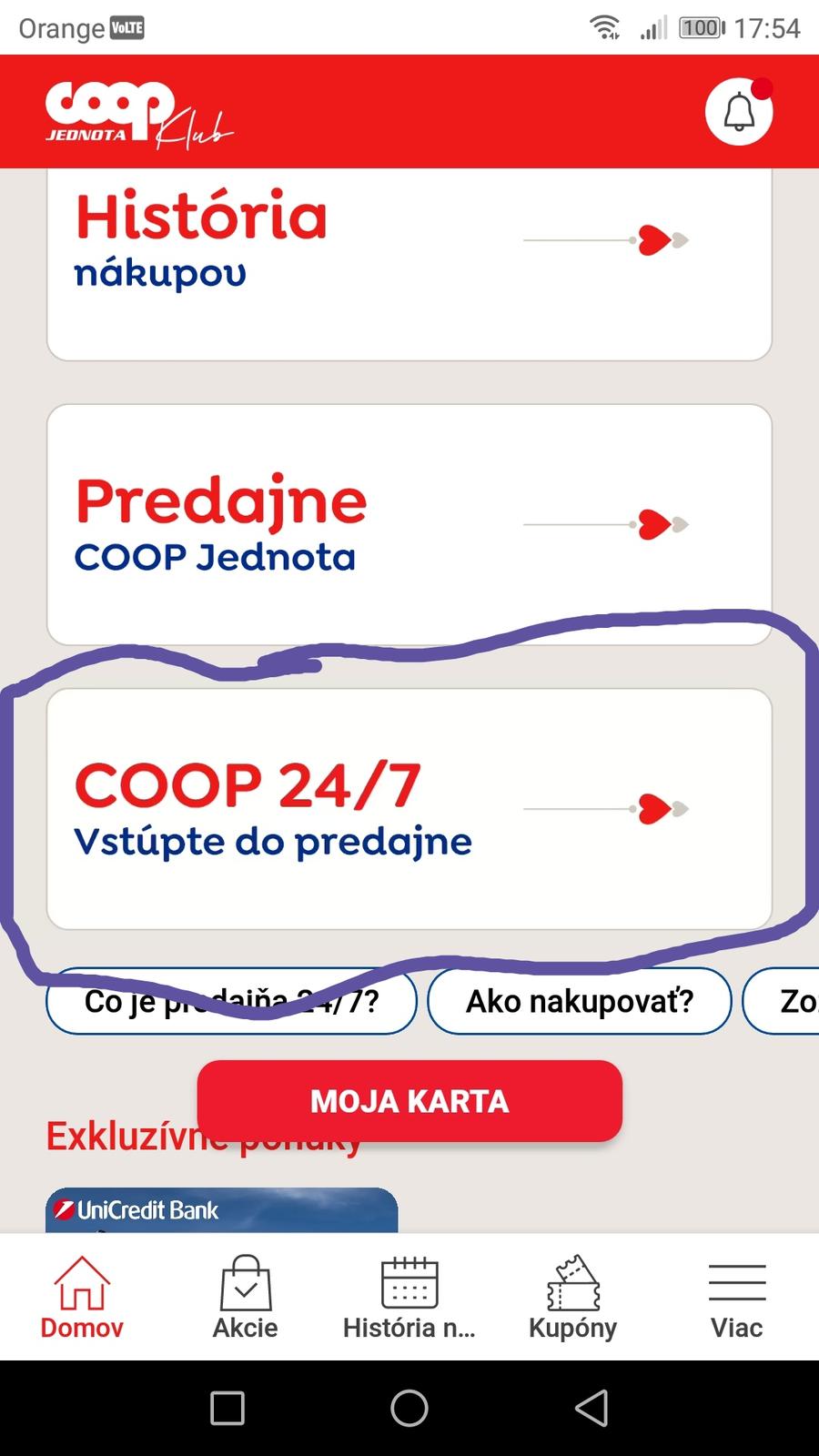Switch to the Domov tab
The image size is (819, 1456).
[x=82, y=1298]
